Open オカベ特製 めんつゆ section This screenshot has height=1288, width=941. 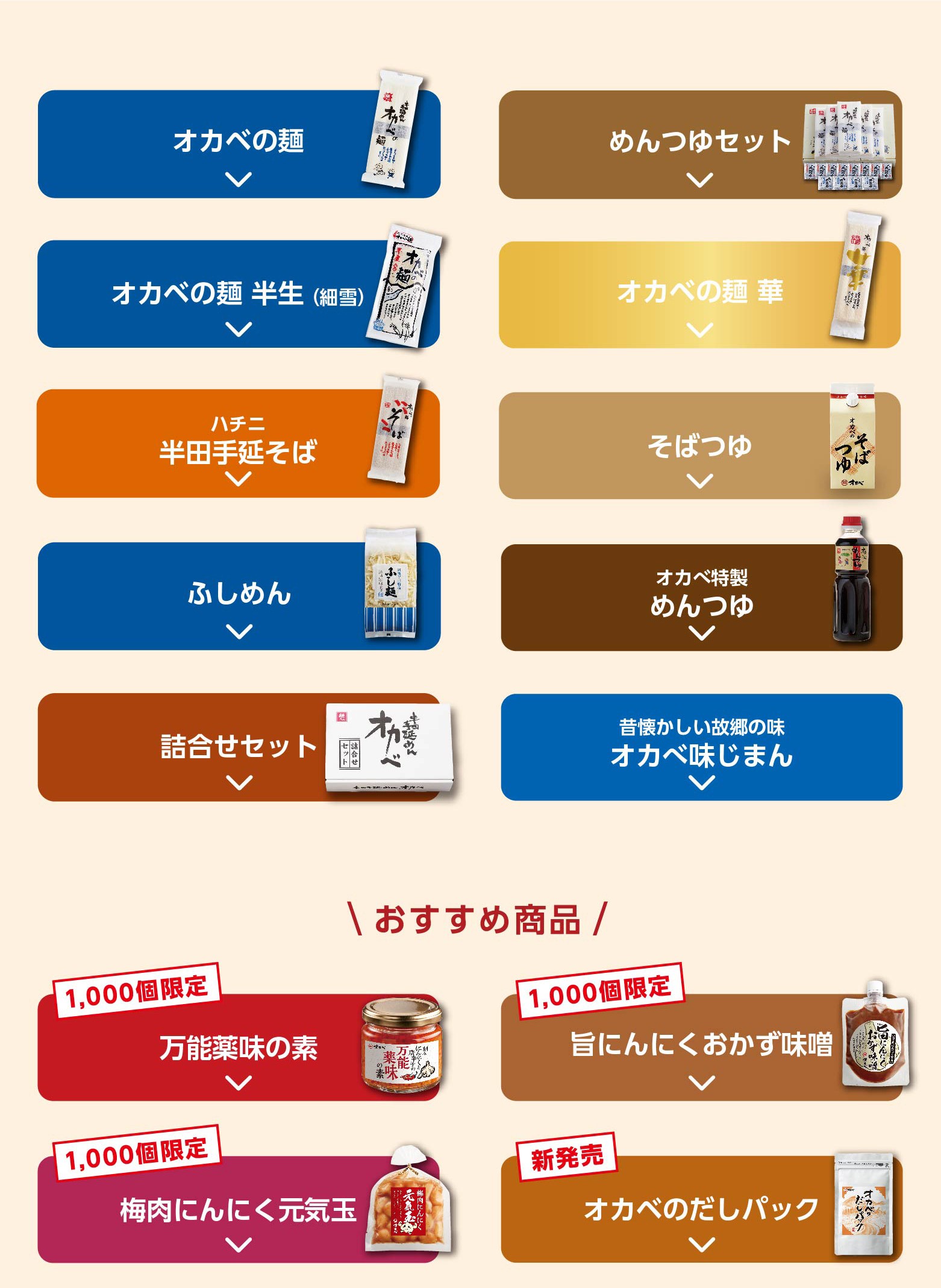coord(701,597)
